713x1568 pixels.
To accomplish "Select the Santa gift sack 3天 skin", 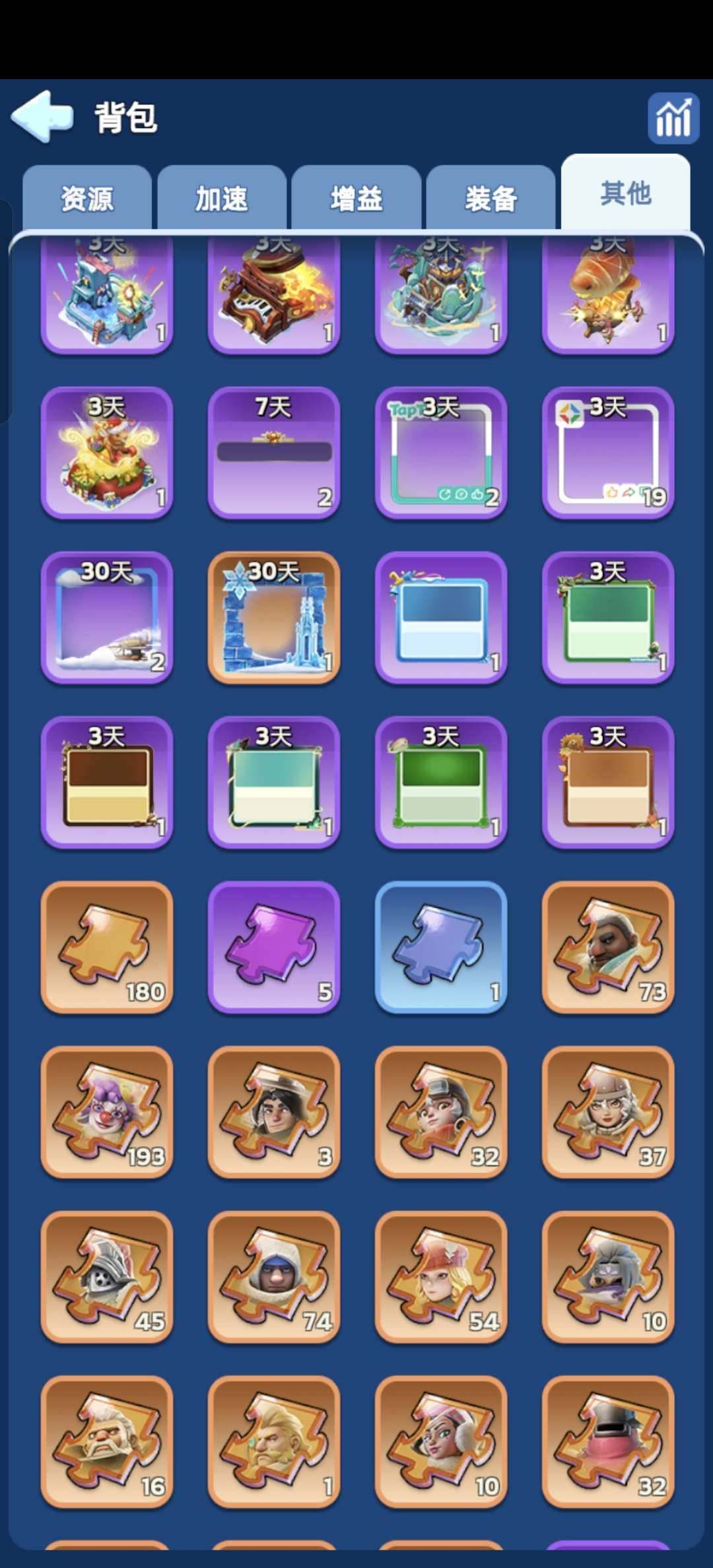I will pyautogui.click(x=107, y=453).
